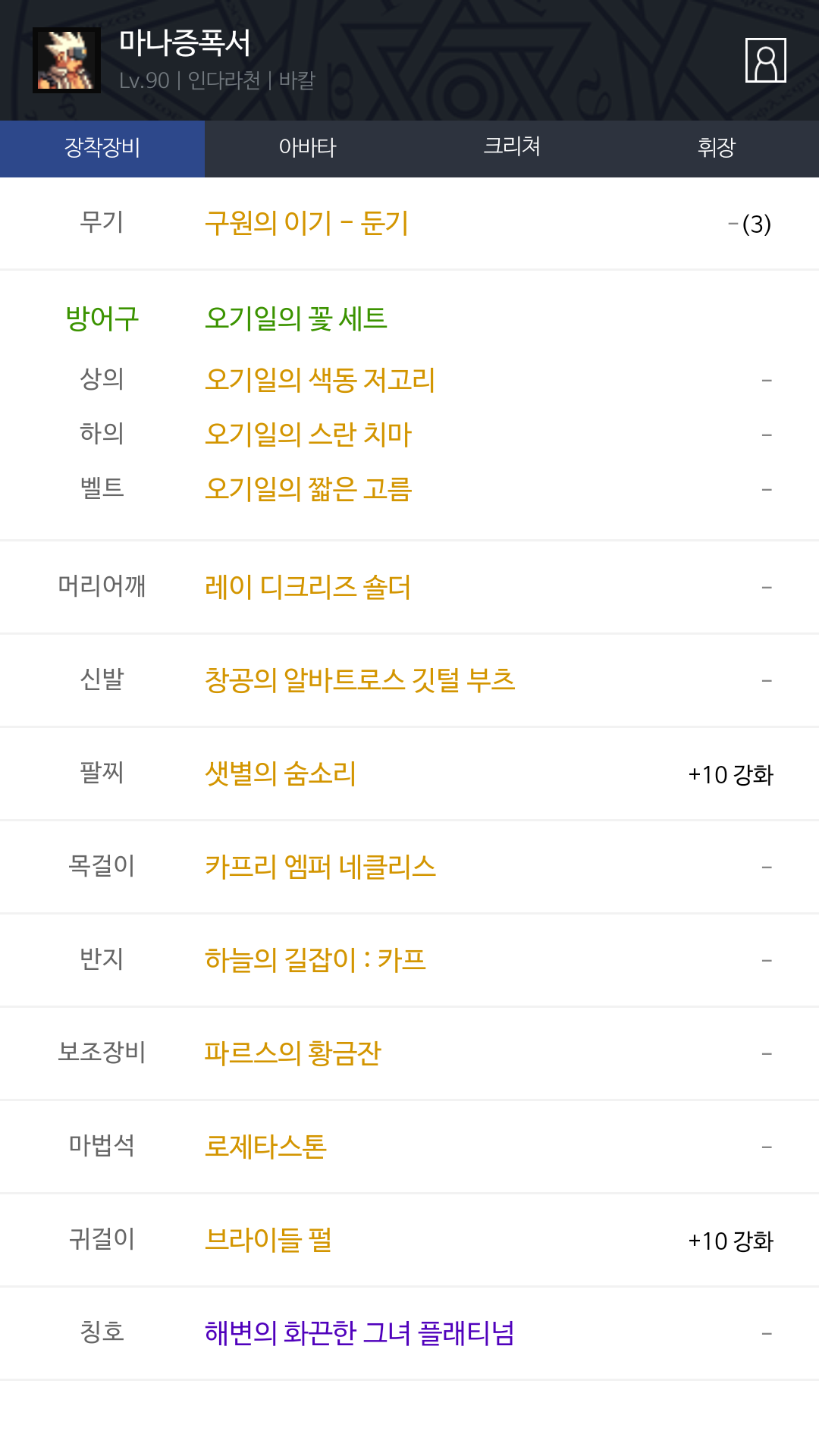This screenshot has height=1456, width=819.
Task: Open 오기일의 스란 치마 item
Action: tap(308, 434)
